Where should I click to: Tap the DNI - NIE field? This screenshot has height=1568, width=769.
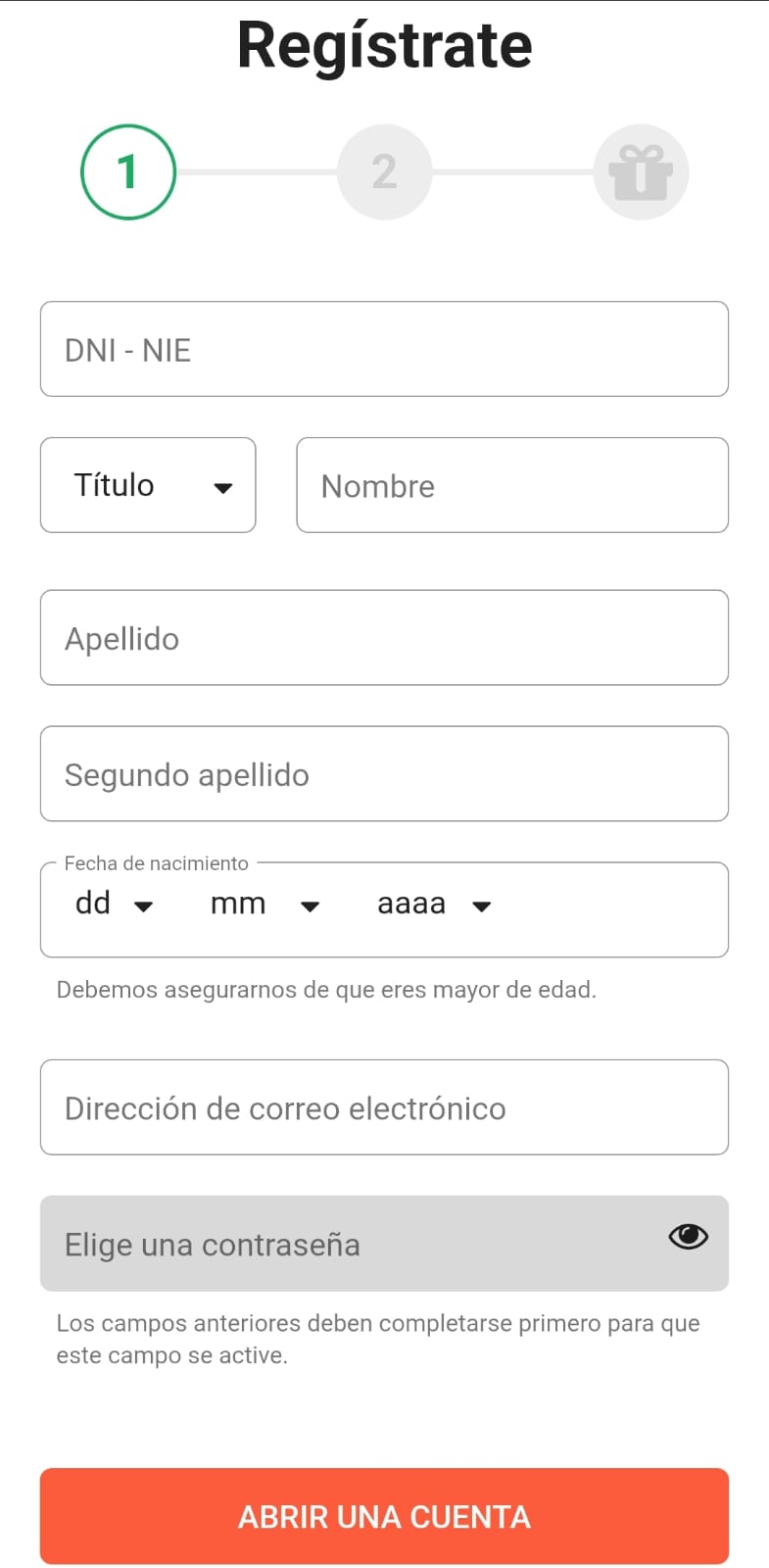point(384,349)
